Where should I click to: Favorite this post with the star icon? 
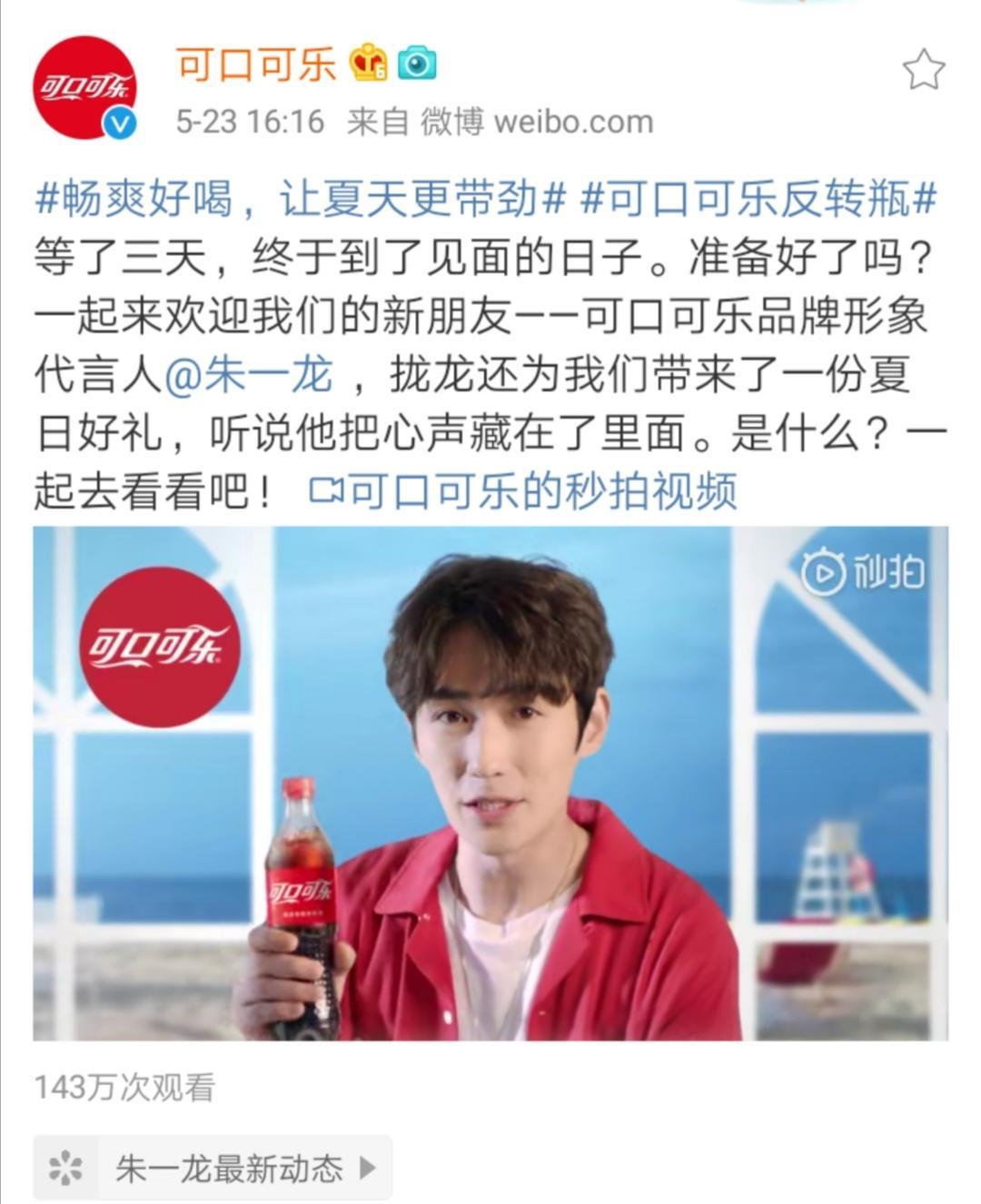coord(923,70)
